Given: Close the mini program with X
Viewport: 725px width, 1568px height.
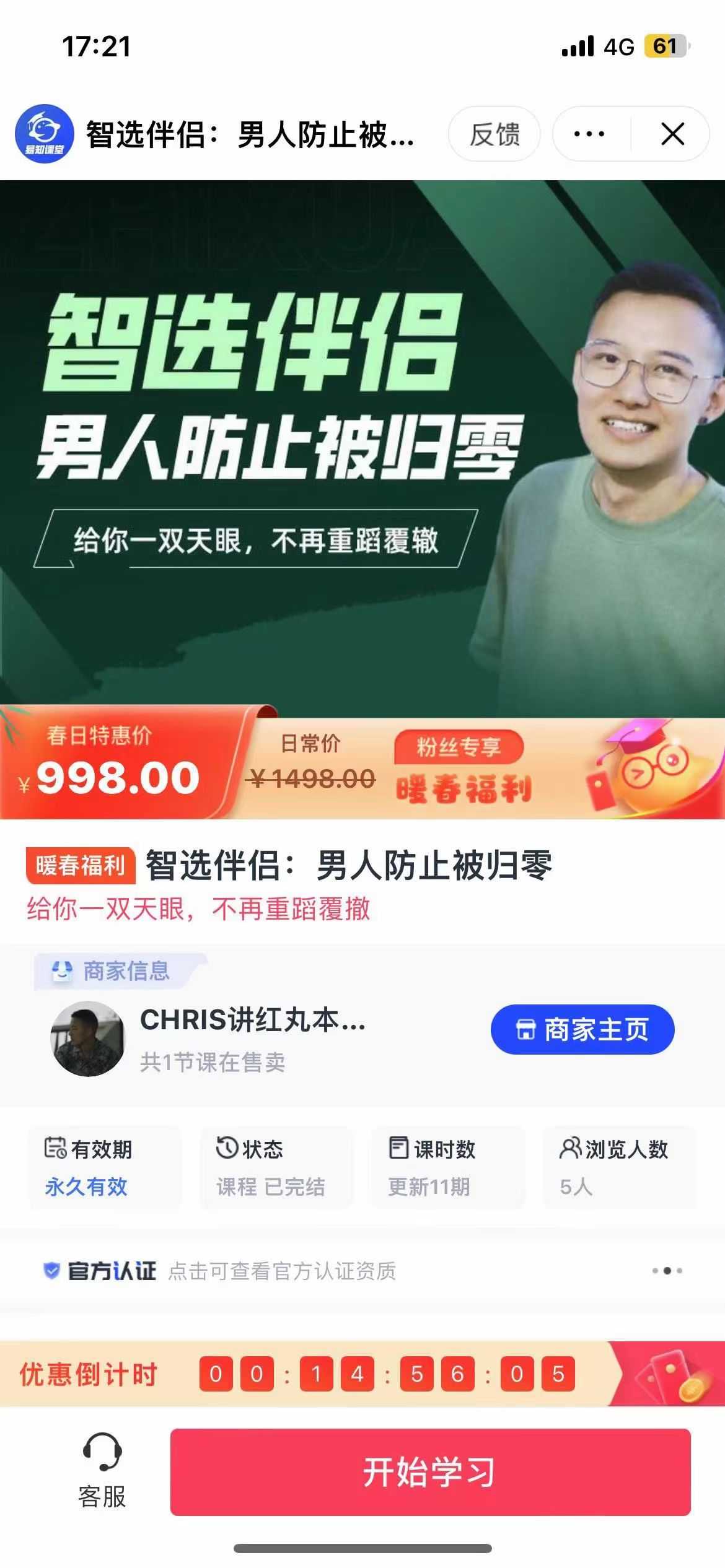Looking at the screenshot, I should pyautogui.click(x=672, y=134).
